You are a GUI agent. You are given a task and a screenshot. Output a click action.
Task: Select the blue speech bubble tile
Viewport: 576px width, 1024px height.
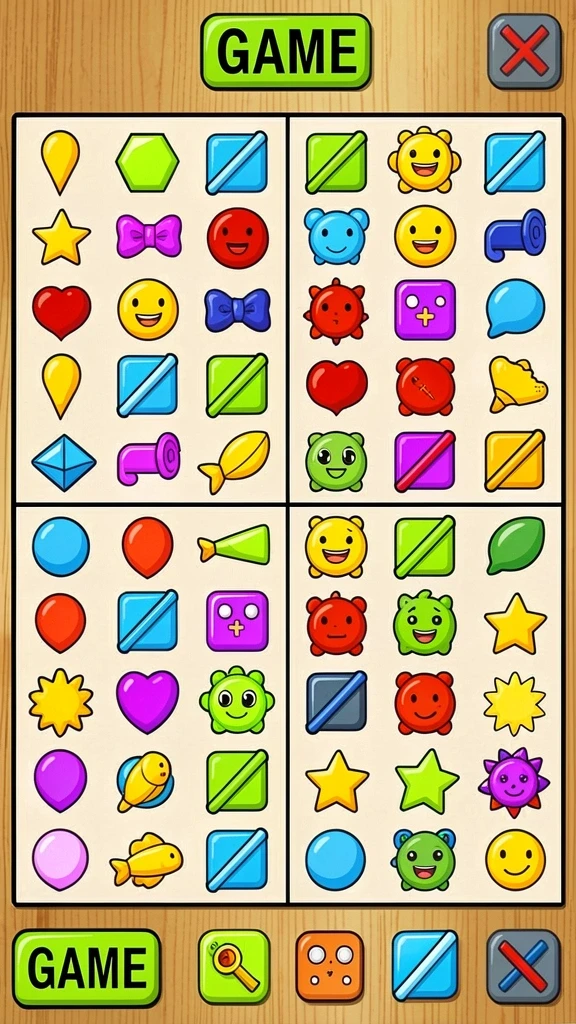coord(515,308)
